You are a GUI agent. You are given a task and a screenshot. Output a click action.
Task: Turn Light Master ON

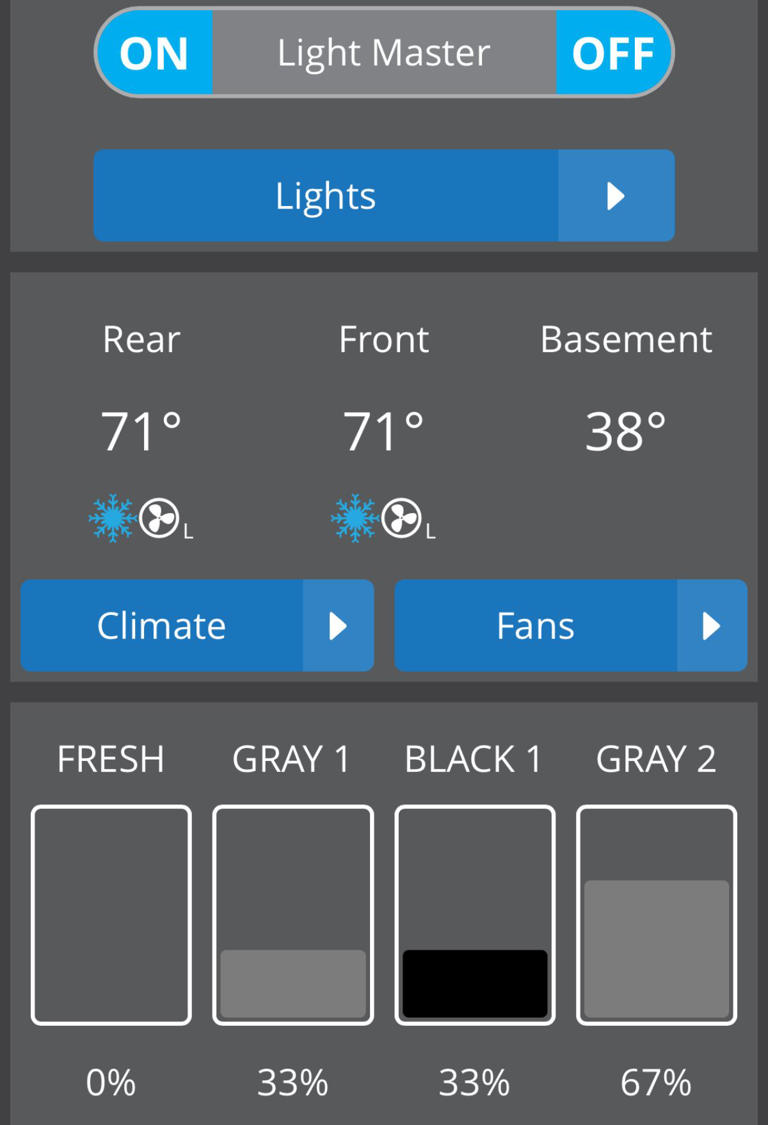click(x=154, y=53)
